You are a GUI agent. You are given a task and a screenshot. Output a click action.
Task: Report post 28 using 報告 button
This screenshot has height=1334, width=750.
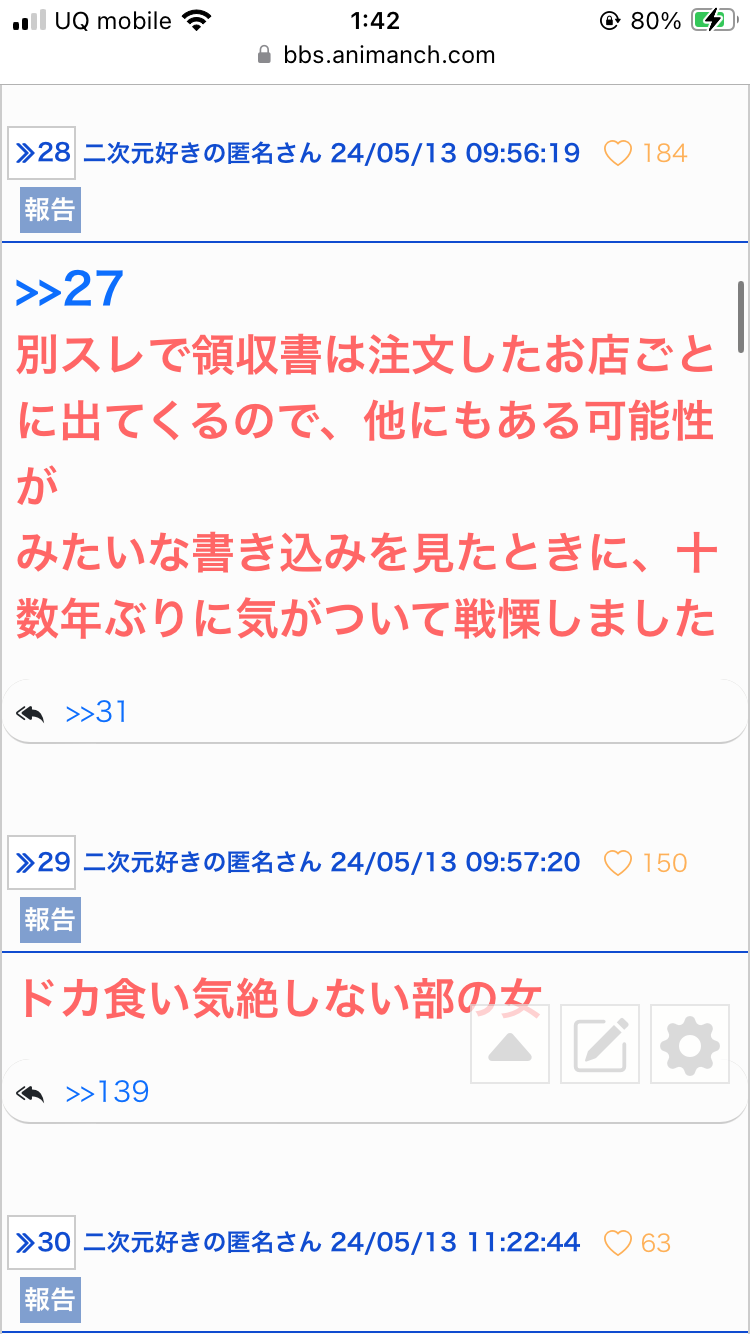50,212
